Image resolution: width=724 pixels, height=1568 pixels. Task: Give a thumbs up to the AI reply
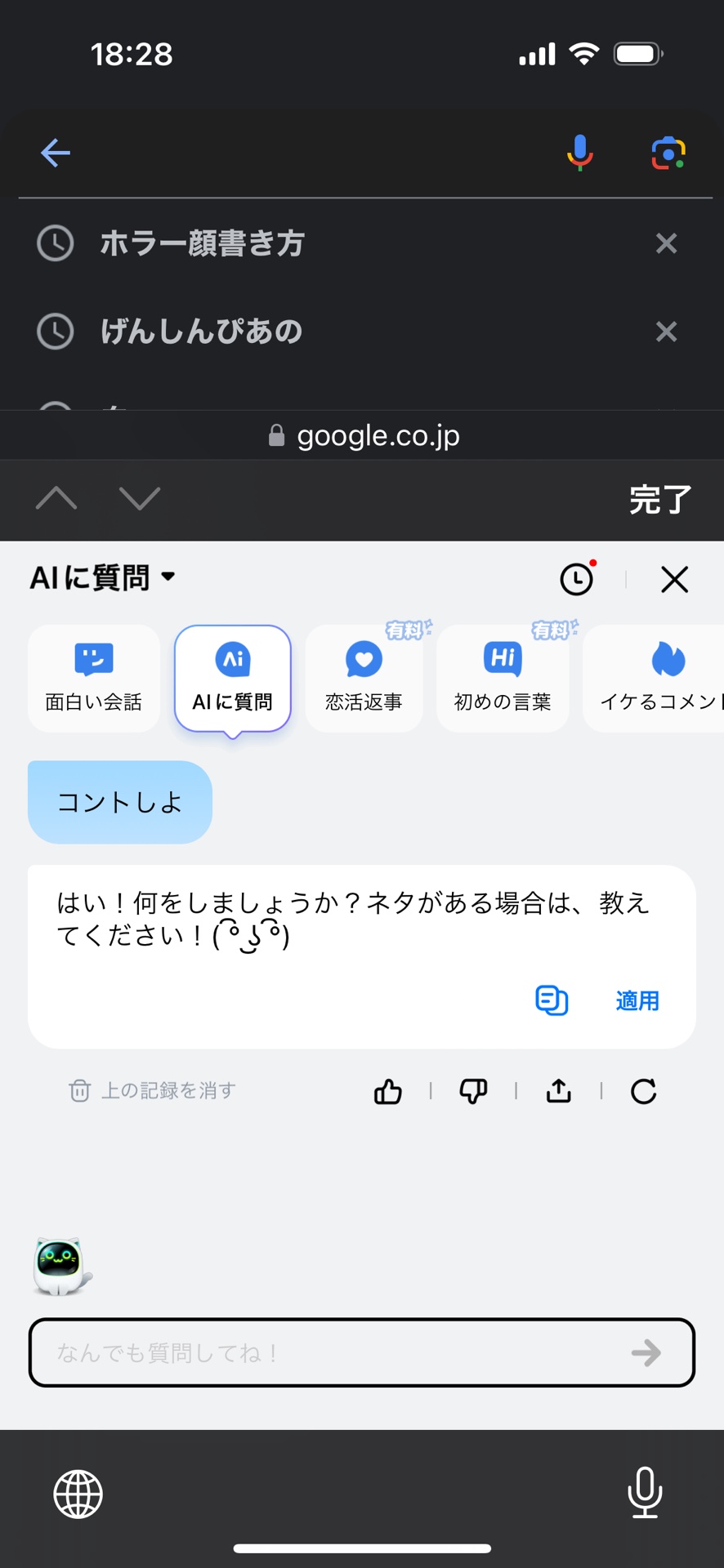(x=387, y=1091)
